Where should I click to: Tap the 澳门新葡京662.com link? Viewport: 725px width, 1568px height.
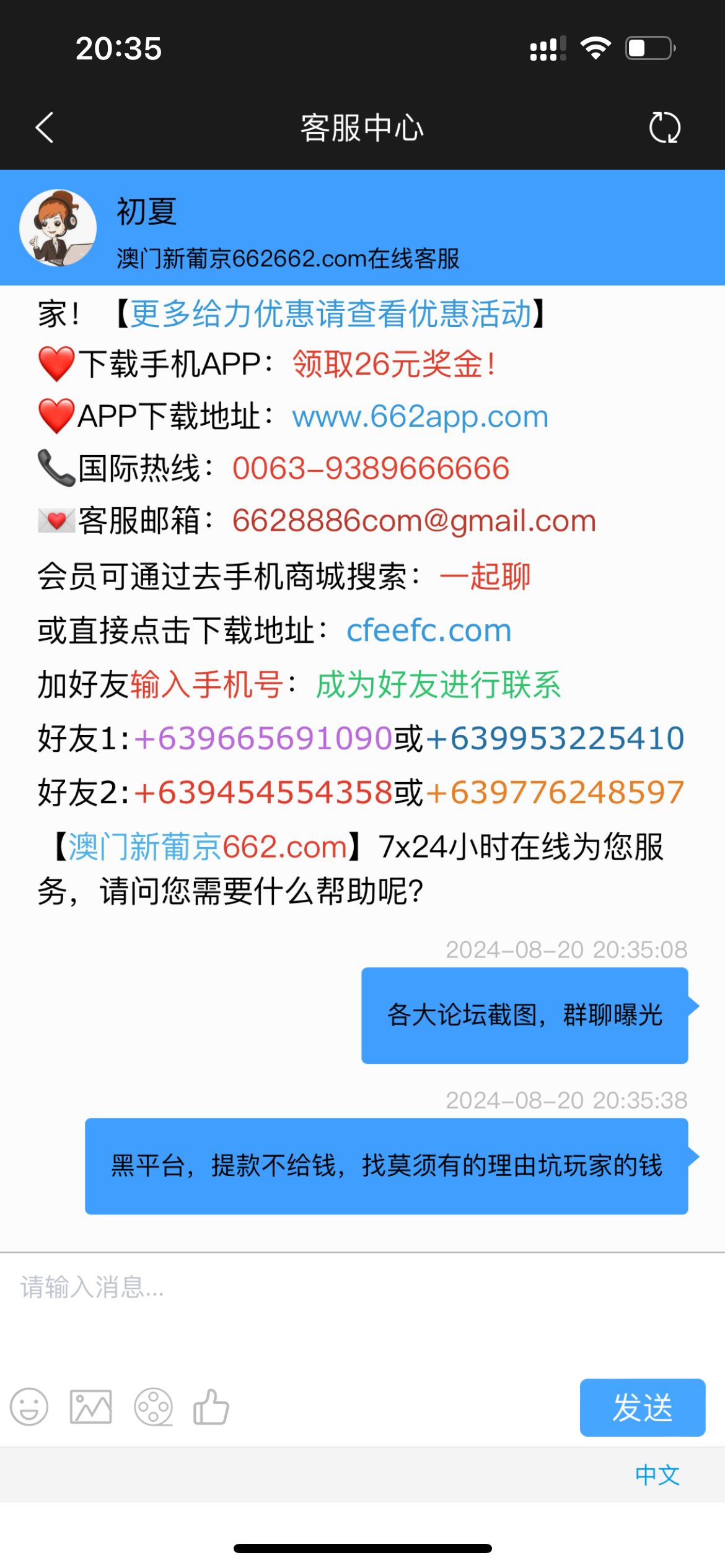(x=207, y=847)
